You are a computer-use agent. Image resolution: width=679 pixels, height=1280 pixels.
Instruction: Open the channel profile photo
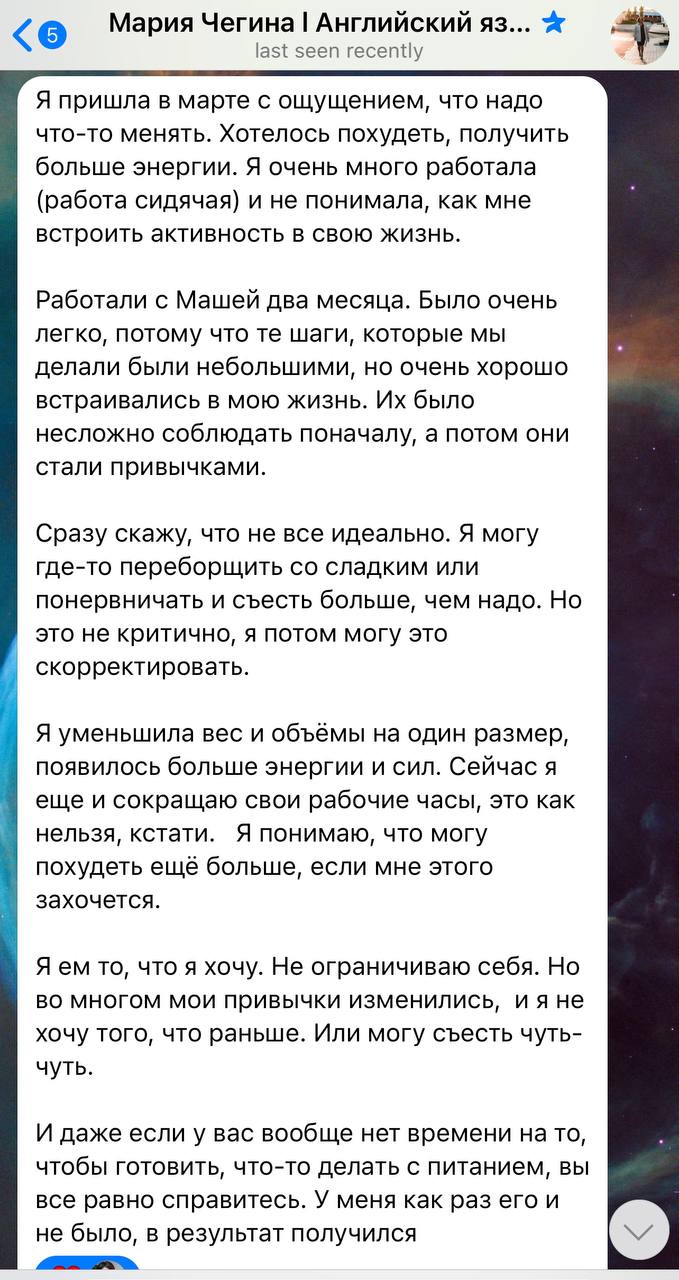[639, 35]
